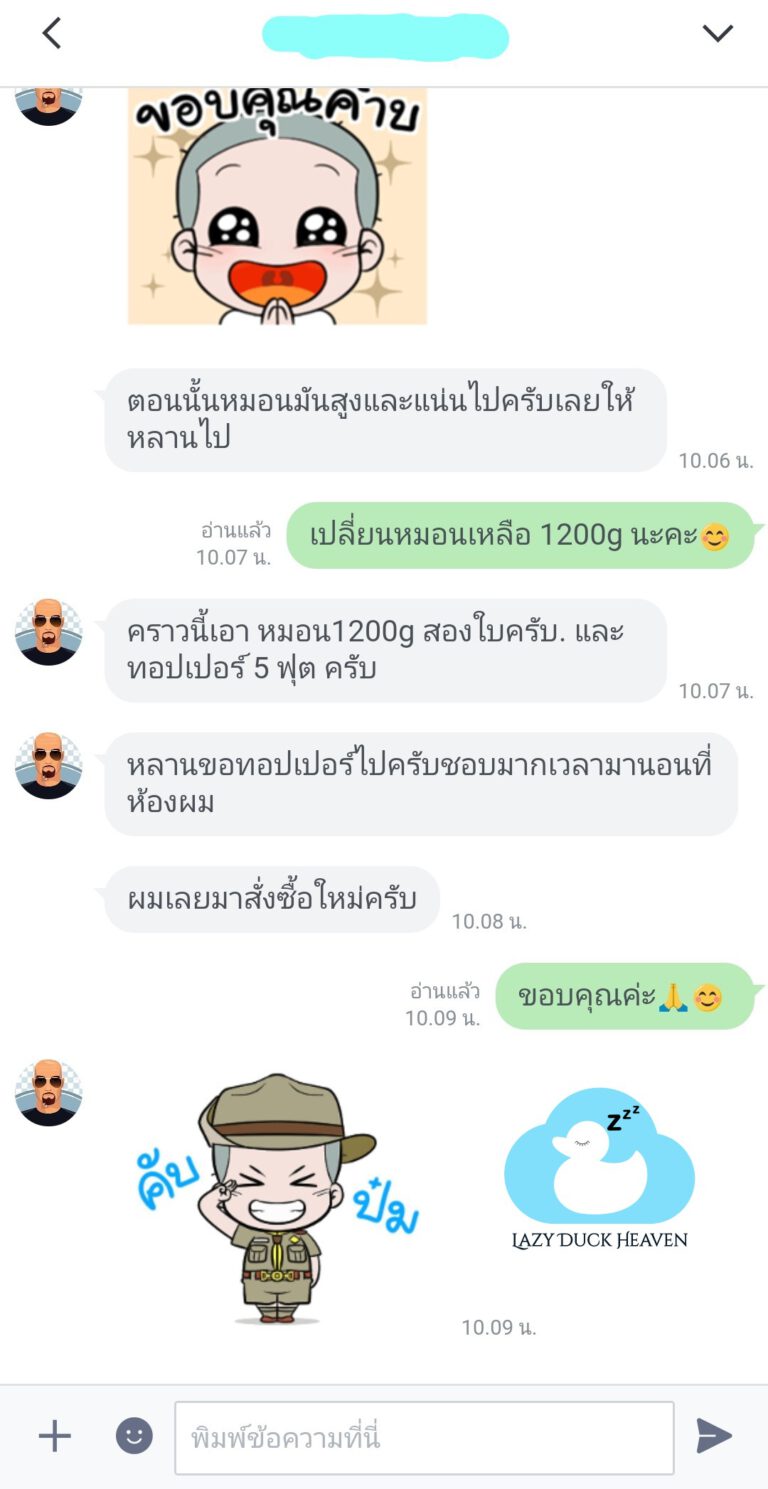The height and width of the screenshot is (1489, 768).
Task: Tap the thank-you sticker at top
Action: pyautogui.click(x=277, y=205)
